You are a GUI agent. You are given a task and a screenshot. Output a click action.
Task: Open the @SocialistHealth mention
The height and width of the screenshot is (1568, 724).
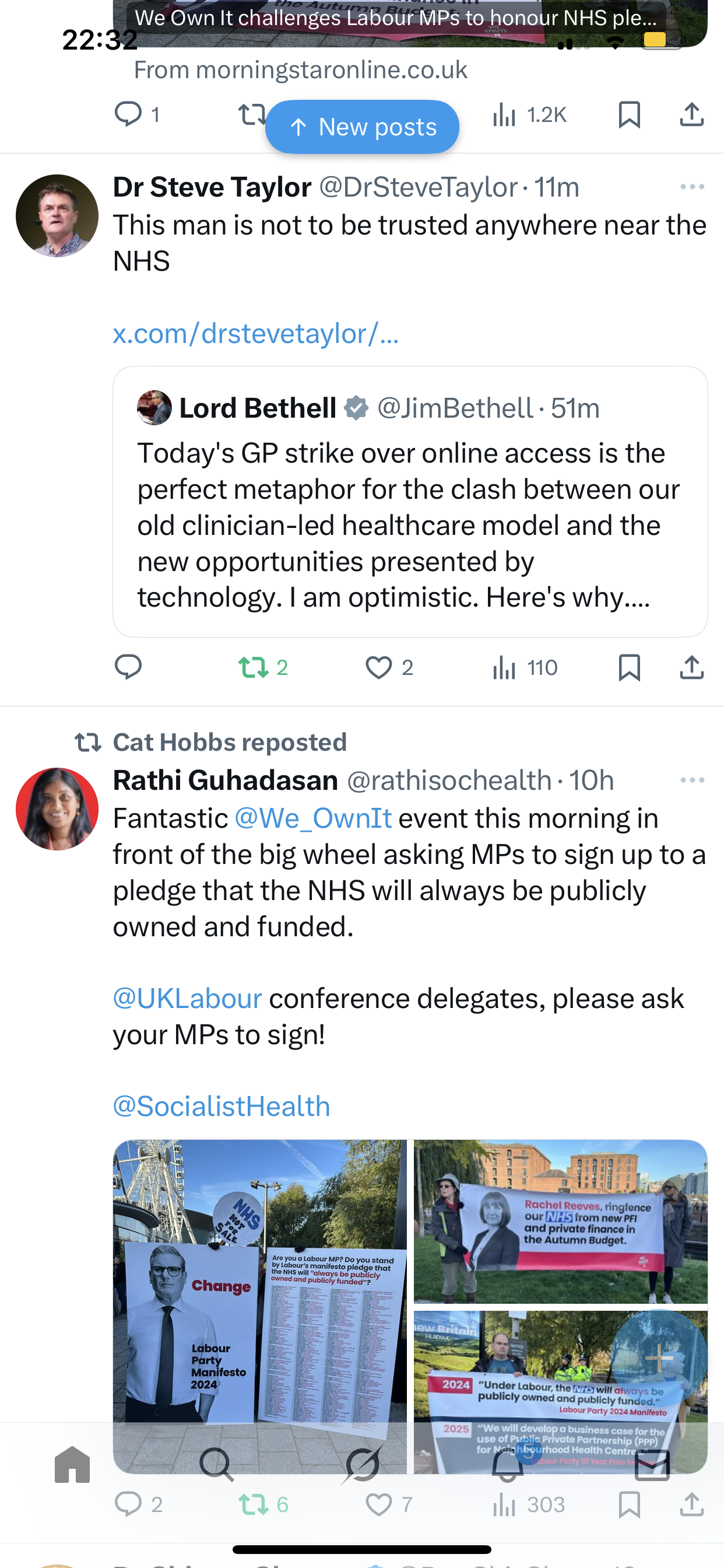click(x=222, y=1106)
